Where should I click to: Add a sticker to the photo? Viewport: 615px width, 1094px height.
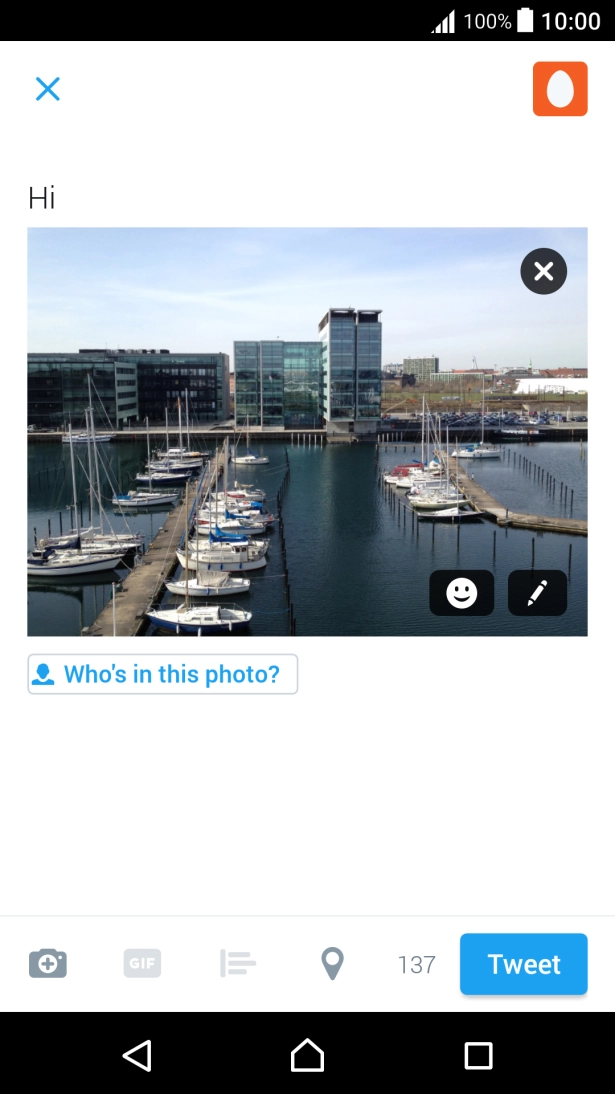coord(461,593)
